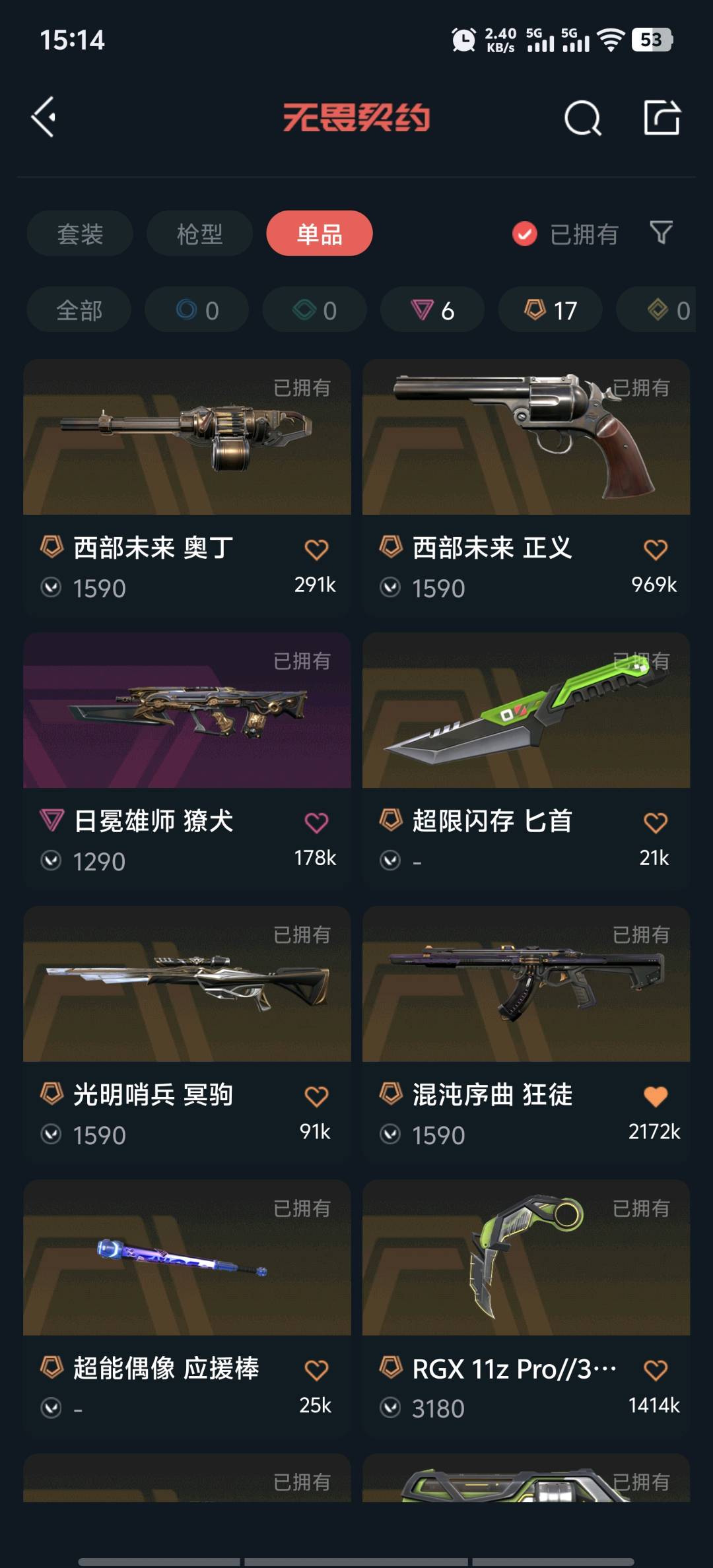Go back using the top-left arrow
The width and height of the screenshot is (713, 1568).
pyautogui.click(x=44, y=117)
